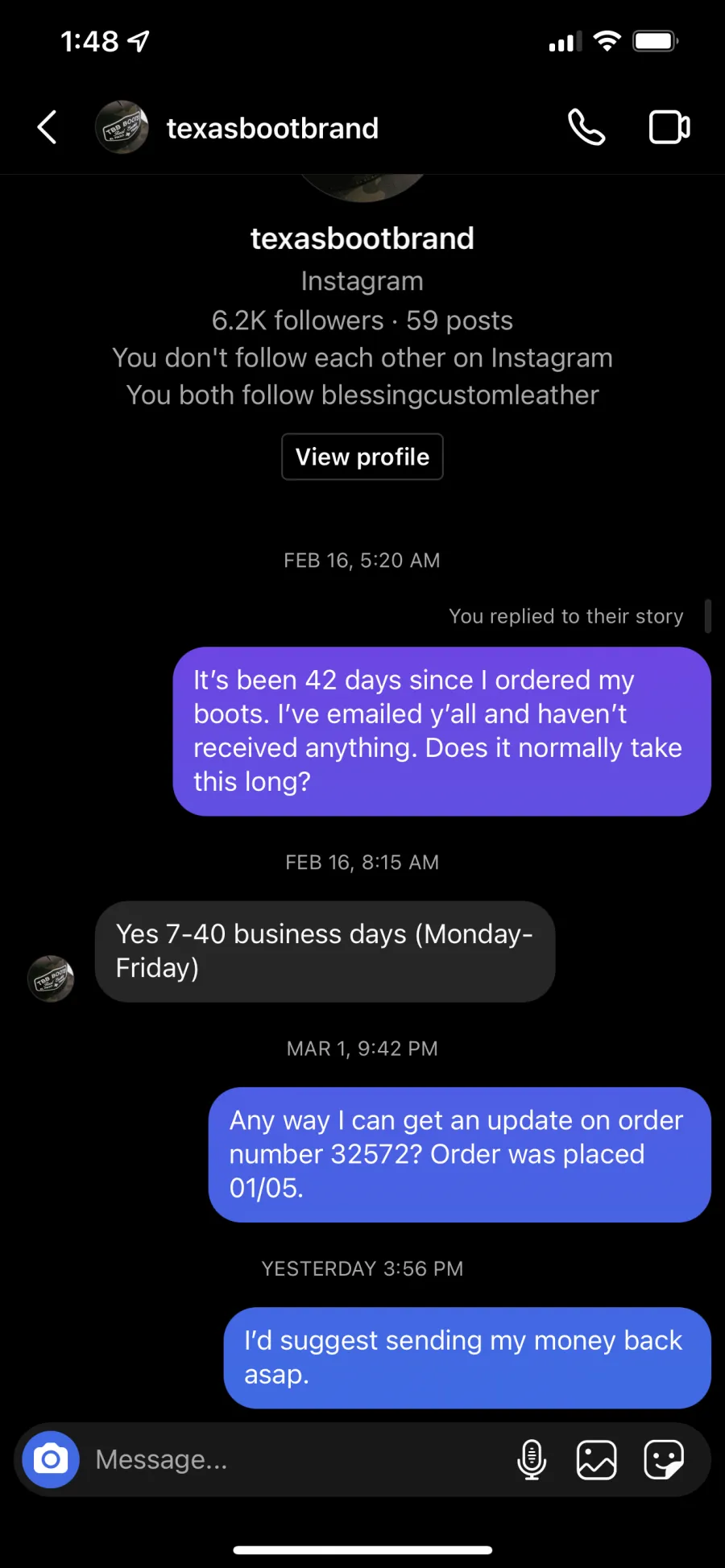Go back to the inbox
Image resolution: width=725 pixels, height=1568 pixels.
pyautogui.click(x=48, y=127)
